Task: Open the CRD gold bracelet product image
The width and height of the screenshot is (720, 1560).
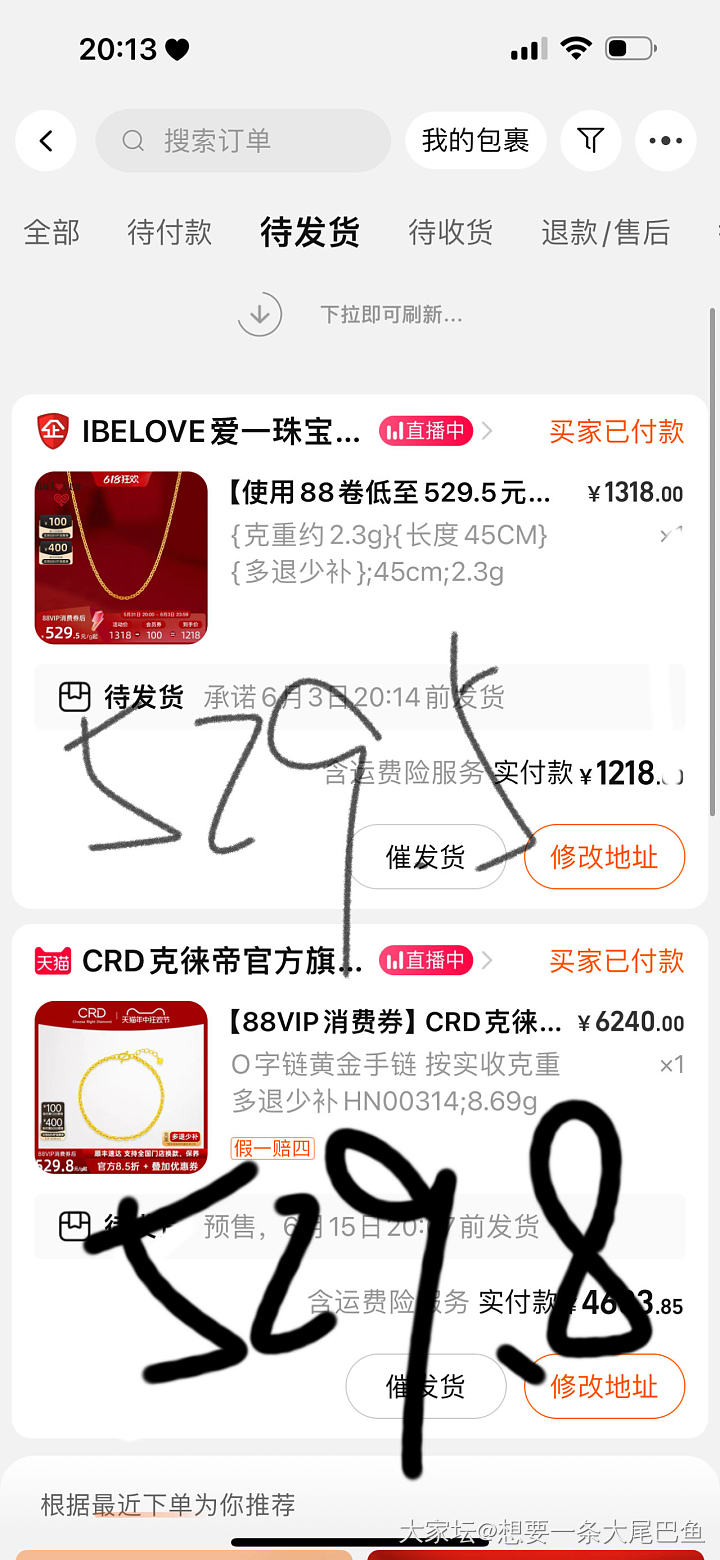Action: 121,1087
